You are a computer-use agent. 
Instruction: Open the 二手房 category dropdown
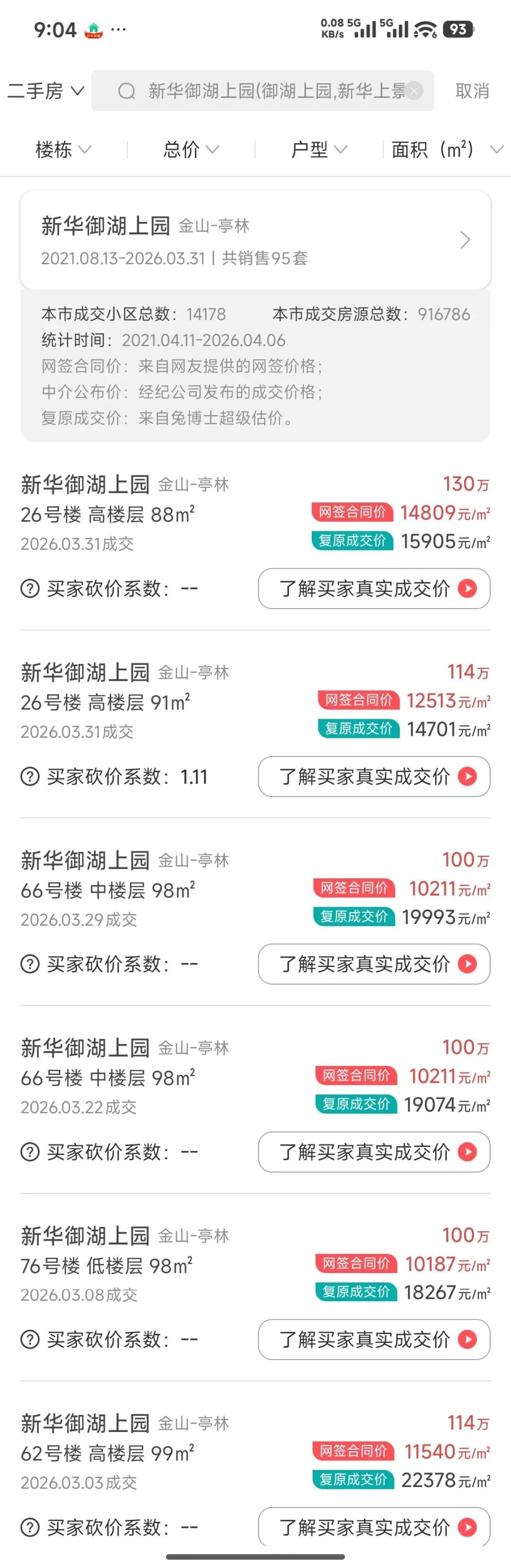tap(45, 91)
